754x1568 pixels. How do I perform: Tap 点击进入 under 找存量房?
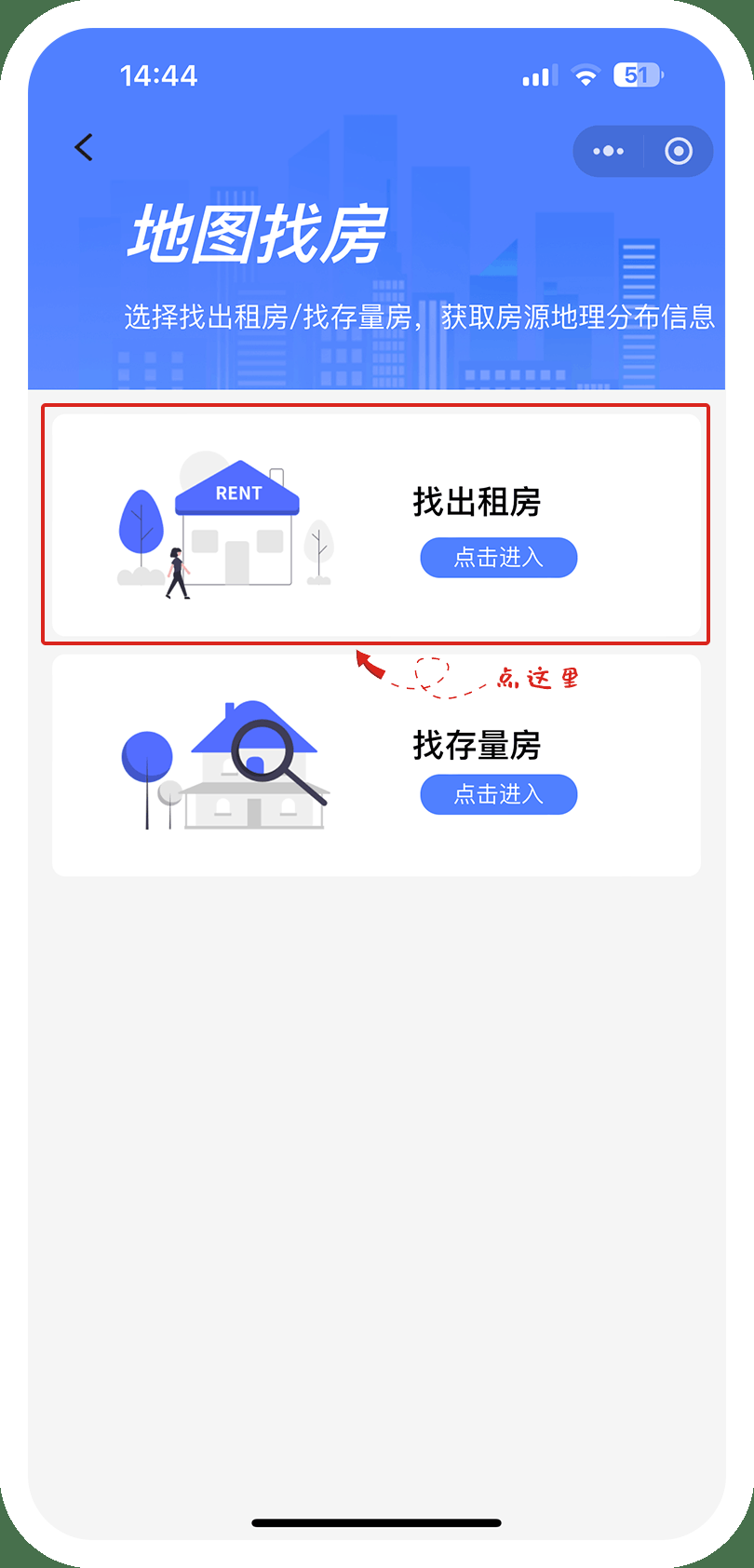[x=498, y=794]
